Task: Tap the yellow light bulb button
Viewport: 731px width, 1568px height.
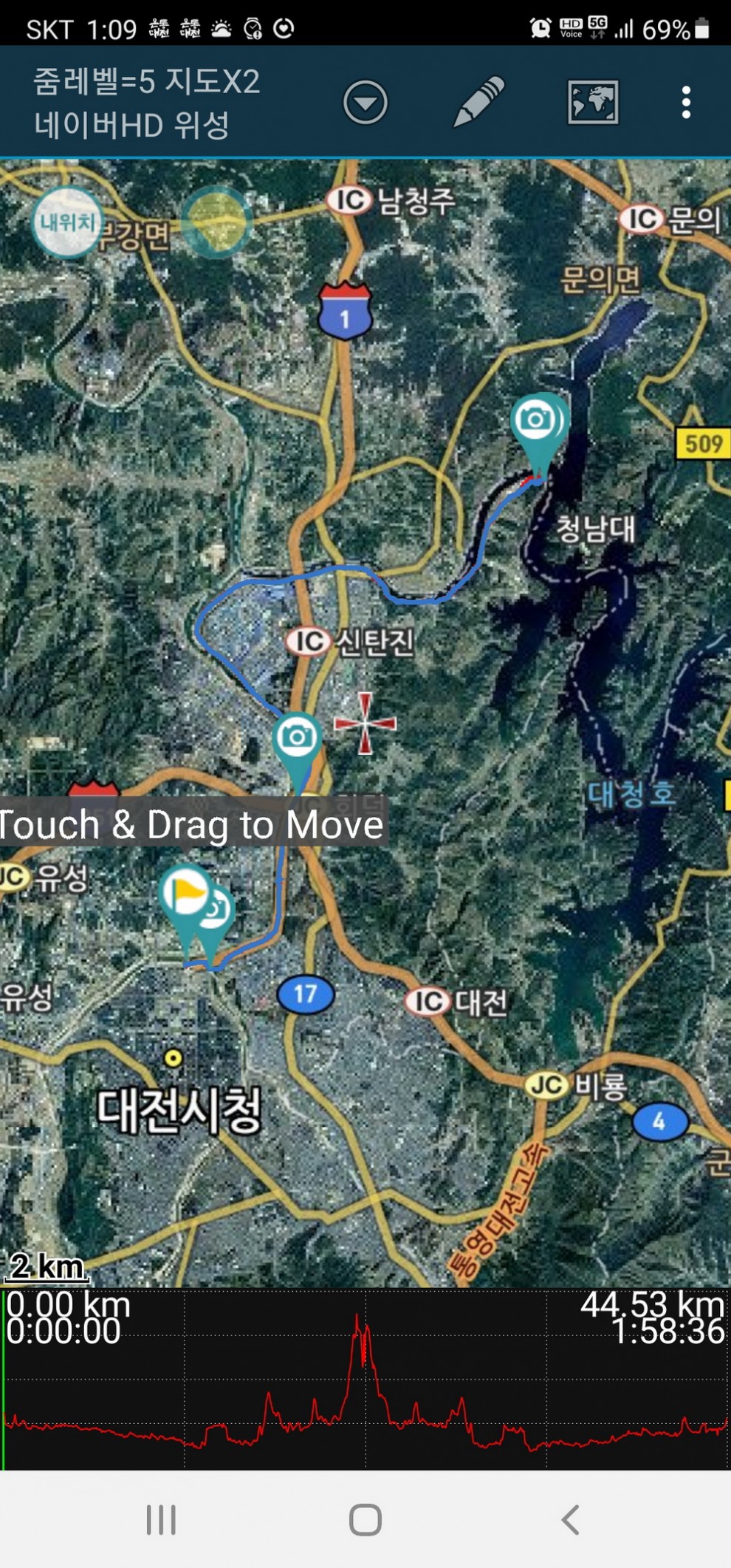Action: click(216, 221)
